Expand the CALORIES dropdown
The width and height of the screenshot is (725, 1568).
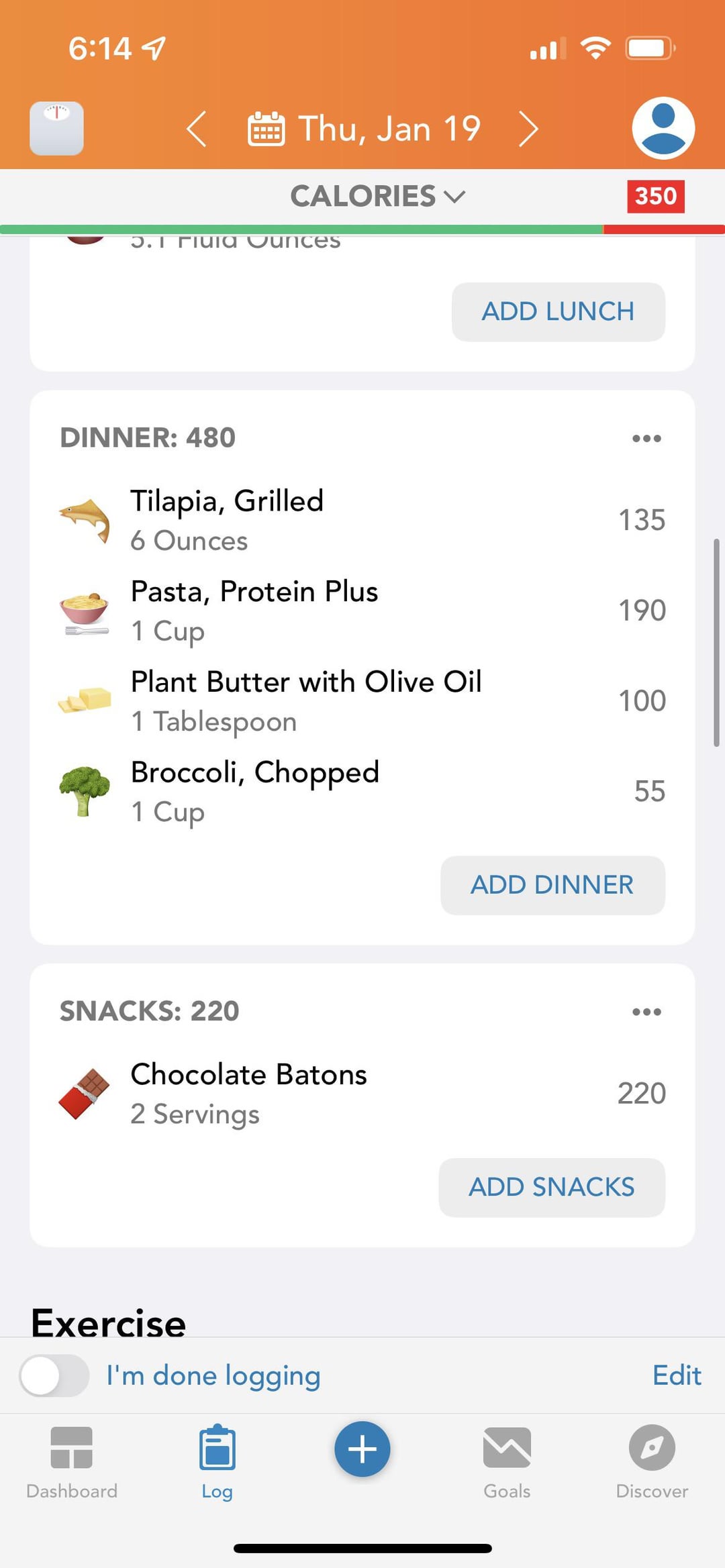pos(377,196)
